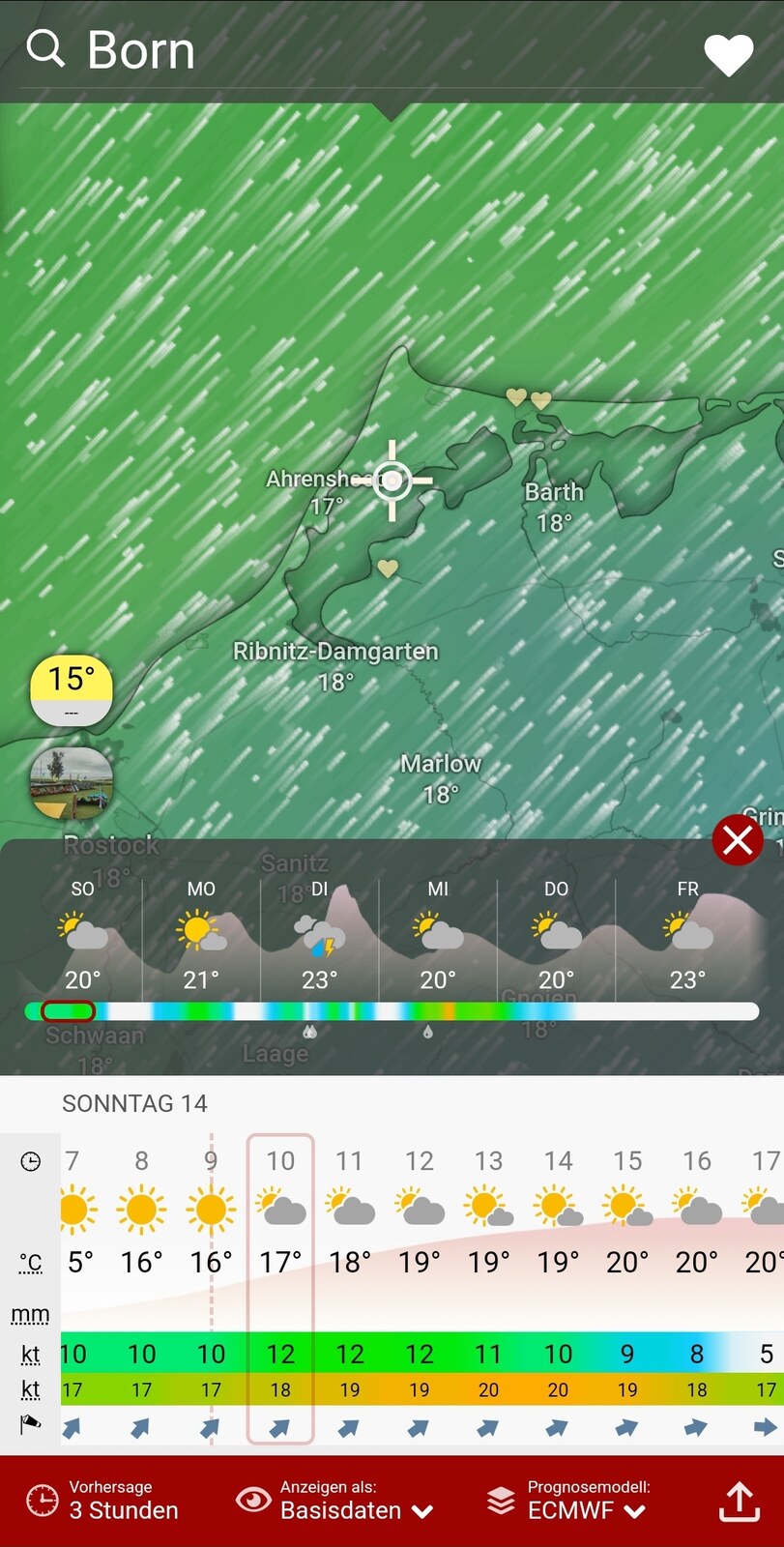
Task: Expand the Anzeigen als Basisdaten dropdown
Action: pos(335,1501)
